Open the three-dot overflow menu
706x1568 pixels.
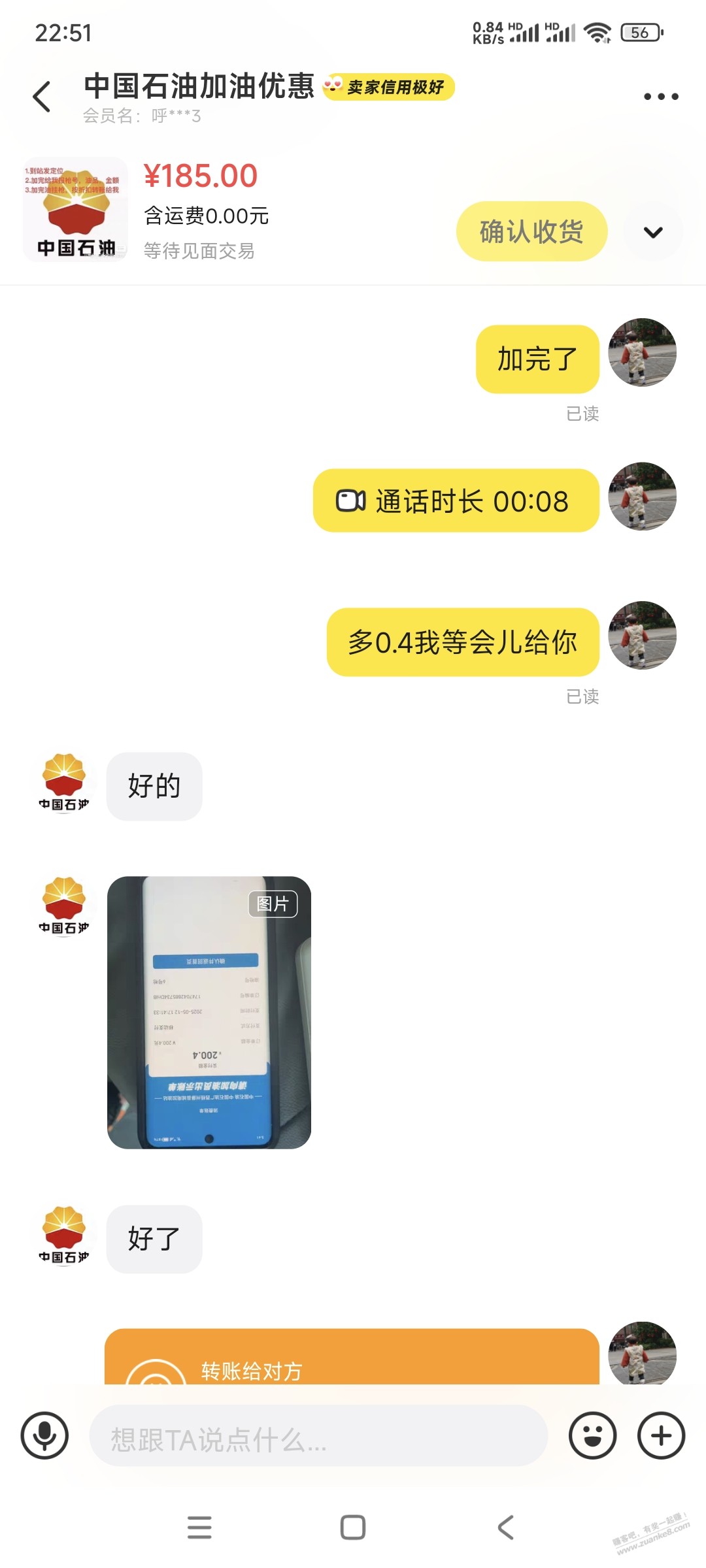661,97
